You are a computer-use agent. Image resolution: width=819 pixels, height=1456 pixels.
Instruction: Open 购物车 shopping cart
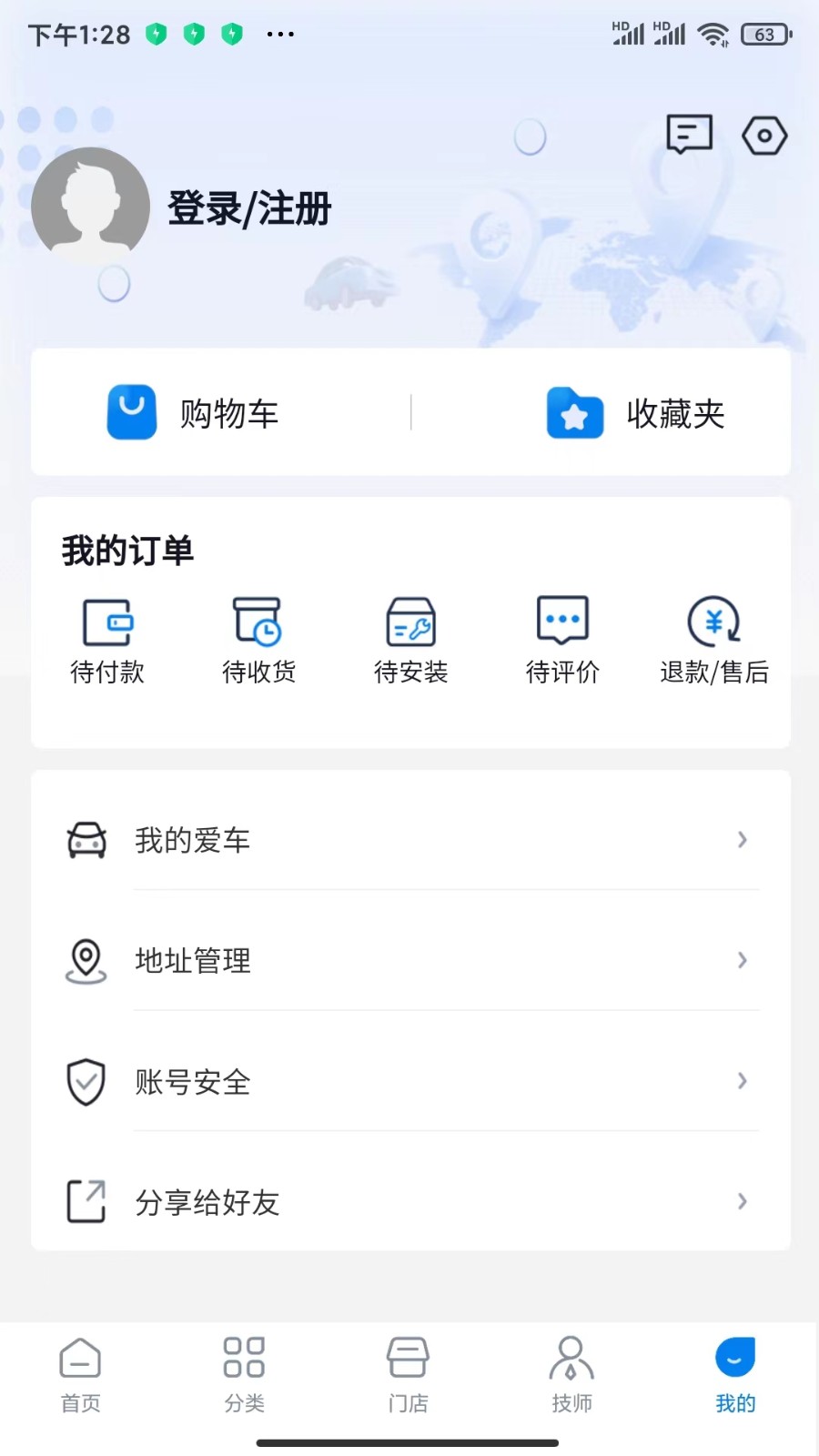(194, 413)
